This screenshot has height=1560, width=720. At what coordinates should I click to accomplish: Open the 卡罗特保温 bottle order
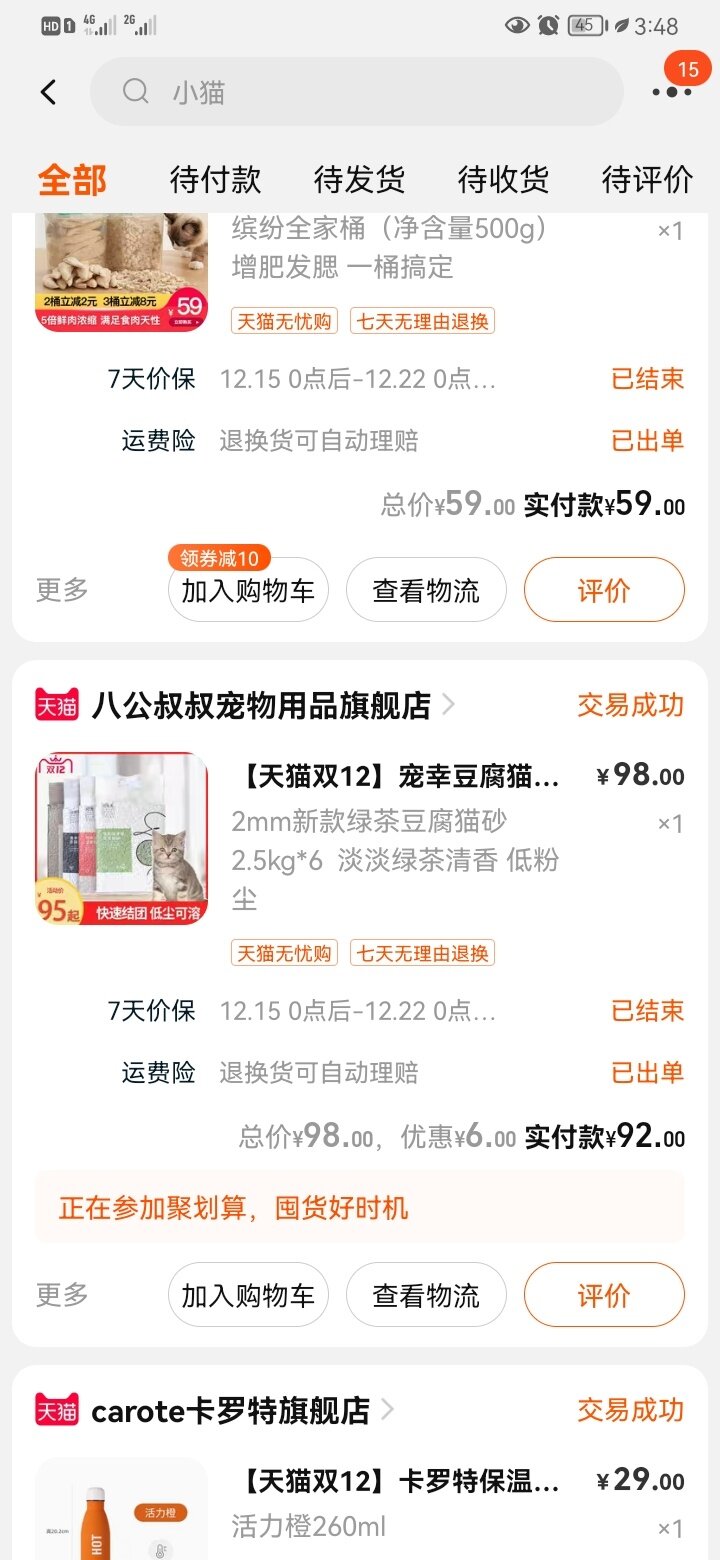pos(400,1480)
